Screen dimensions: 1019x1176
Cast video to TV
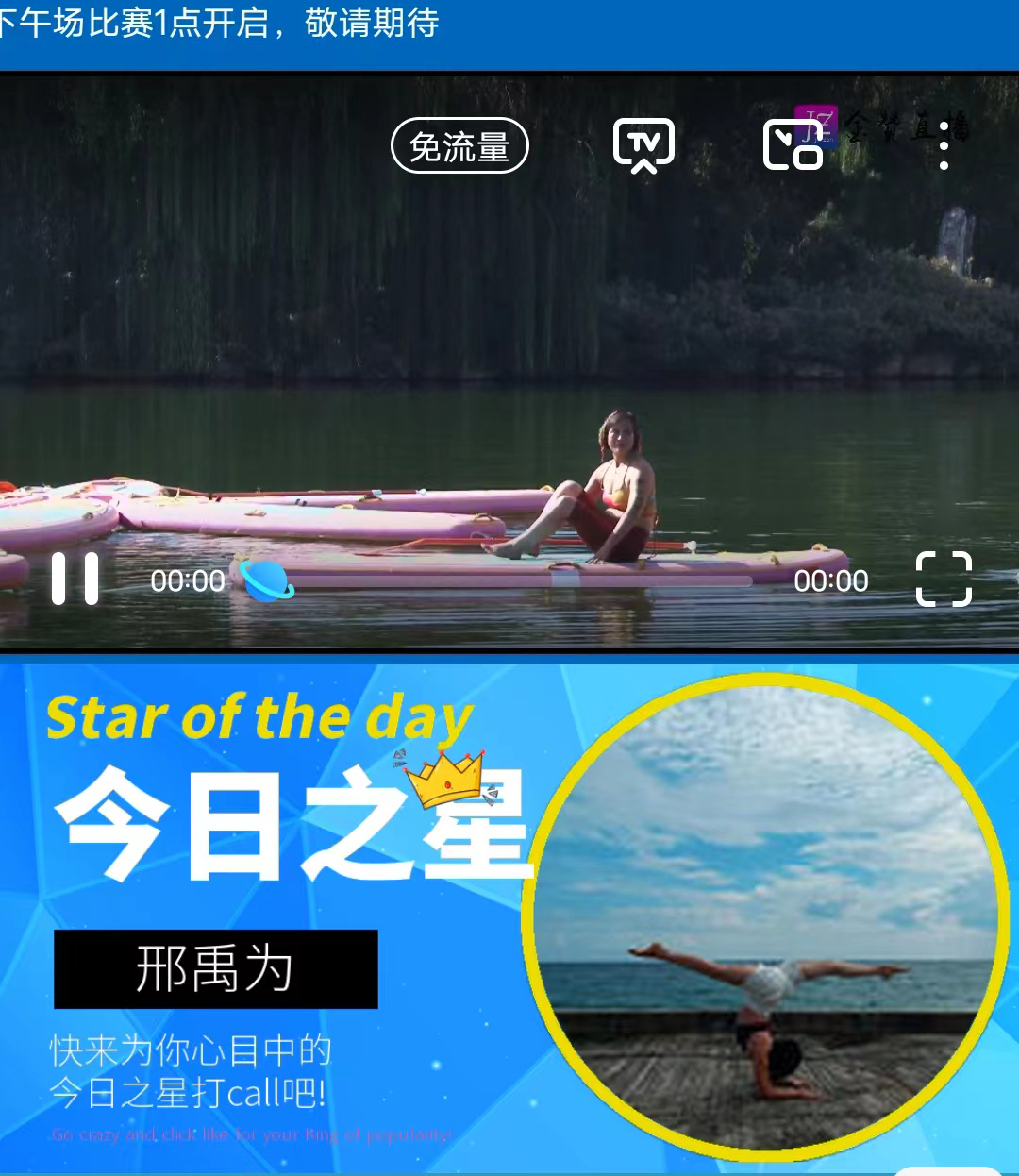click(643, 146)
